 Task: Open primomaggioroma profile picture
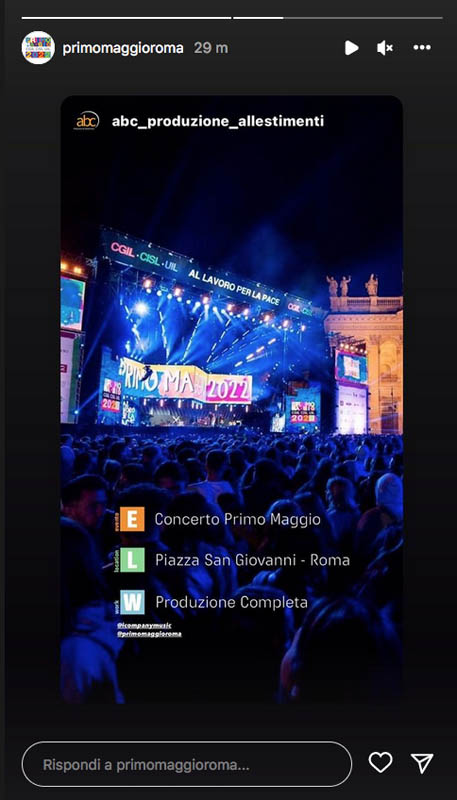click(38, 48)
